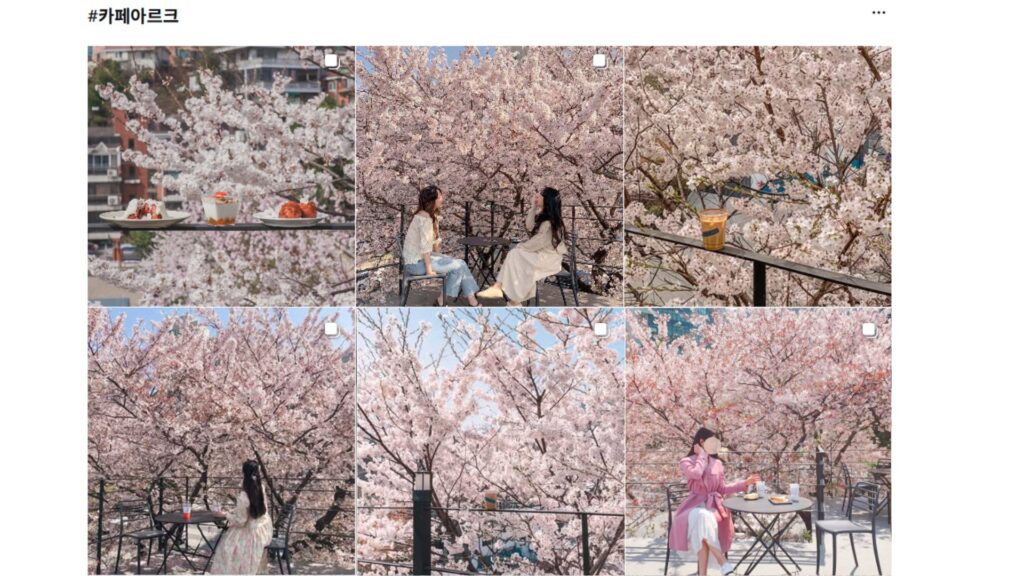Open the photo of two women seated
The height and width of the screenshot is (576, 1024).
pos(489,176)
